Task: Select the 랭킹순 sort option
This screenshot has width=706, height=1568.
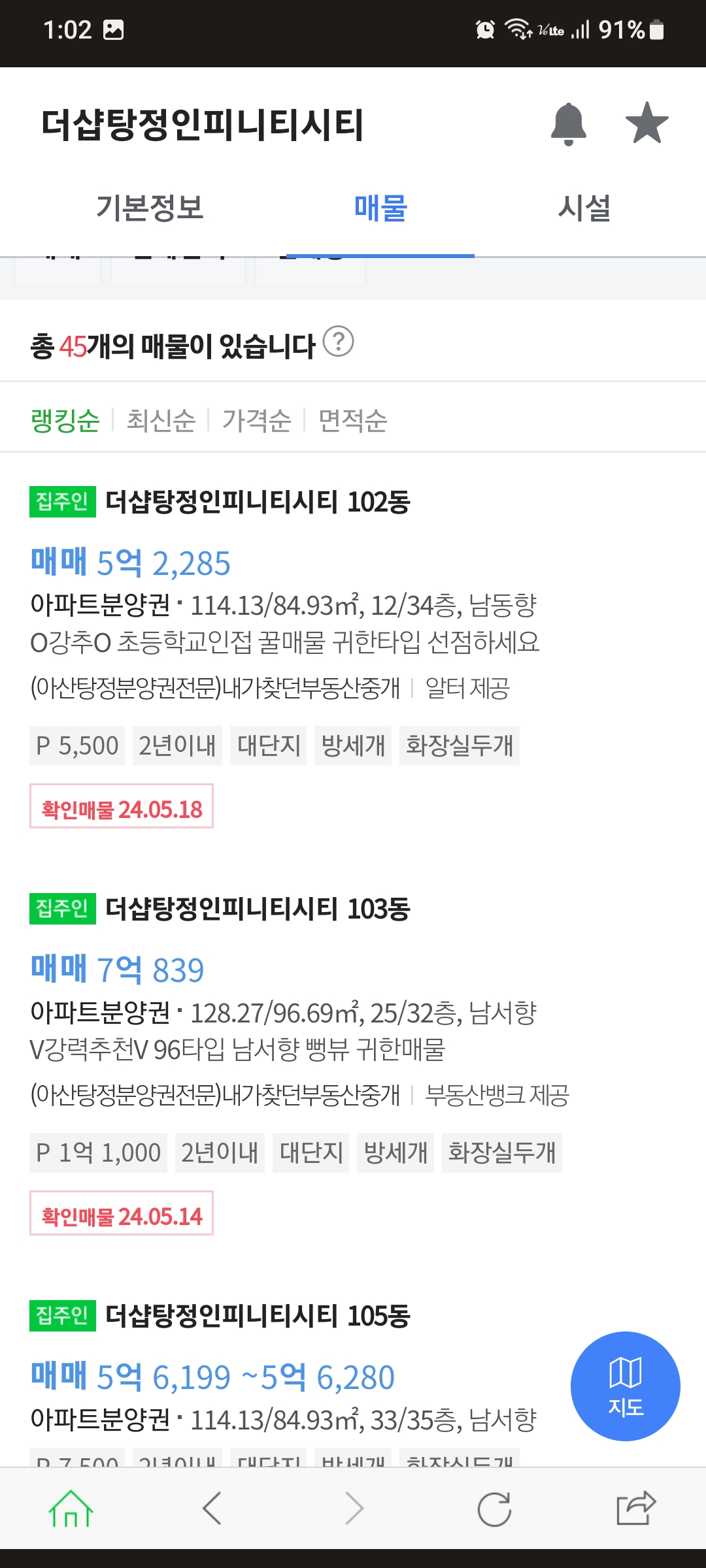Action: pyautogui.click(x=65, y=420)
